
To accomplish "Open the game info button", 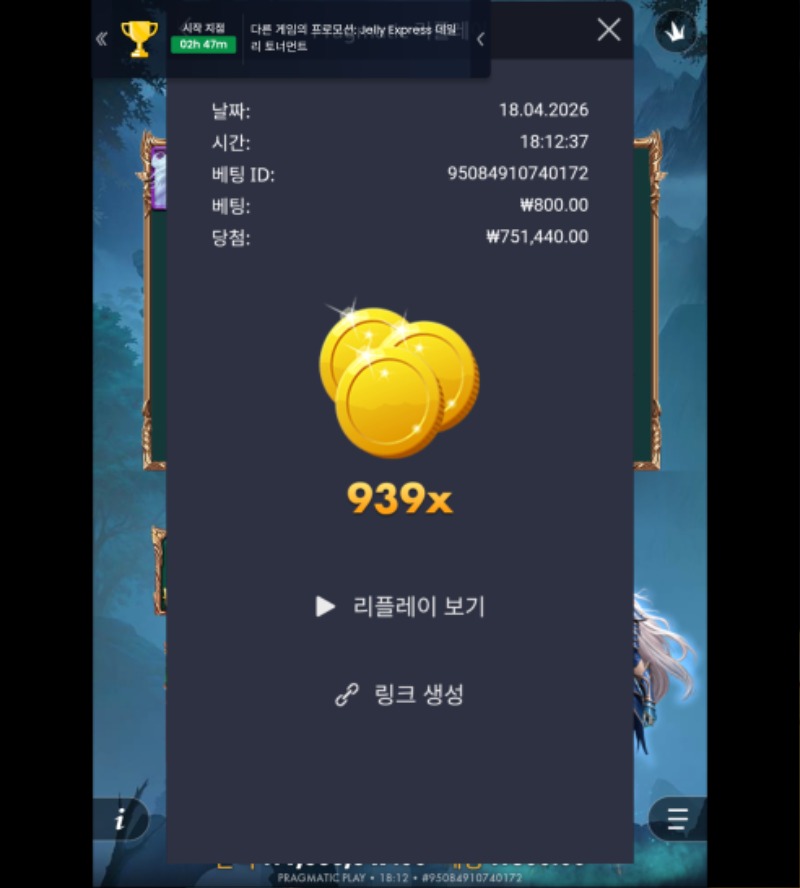I will point(120,820).
